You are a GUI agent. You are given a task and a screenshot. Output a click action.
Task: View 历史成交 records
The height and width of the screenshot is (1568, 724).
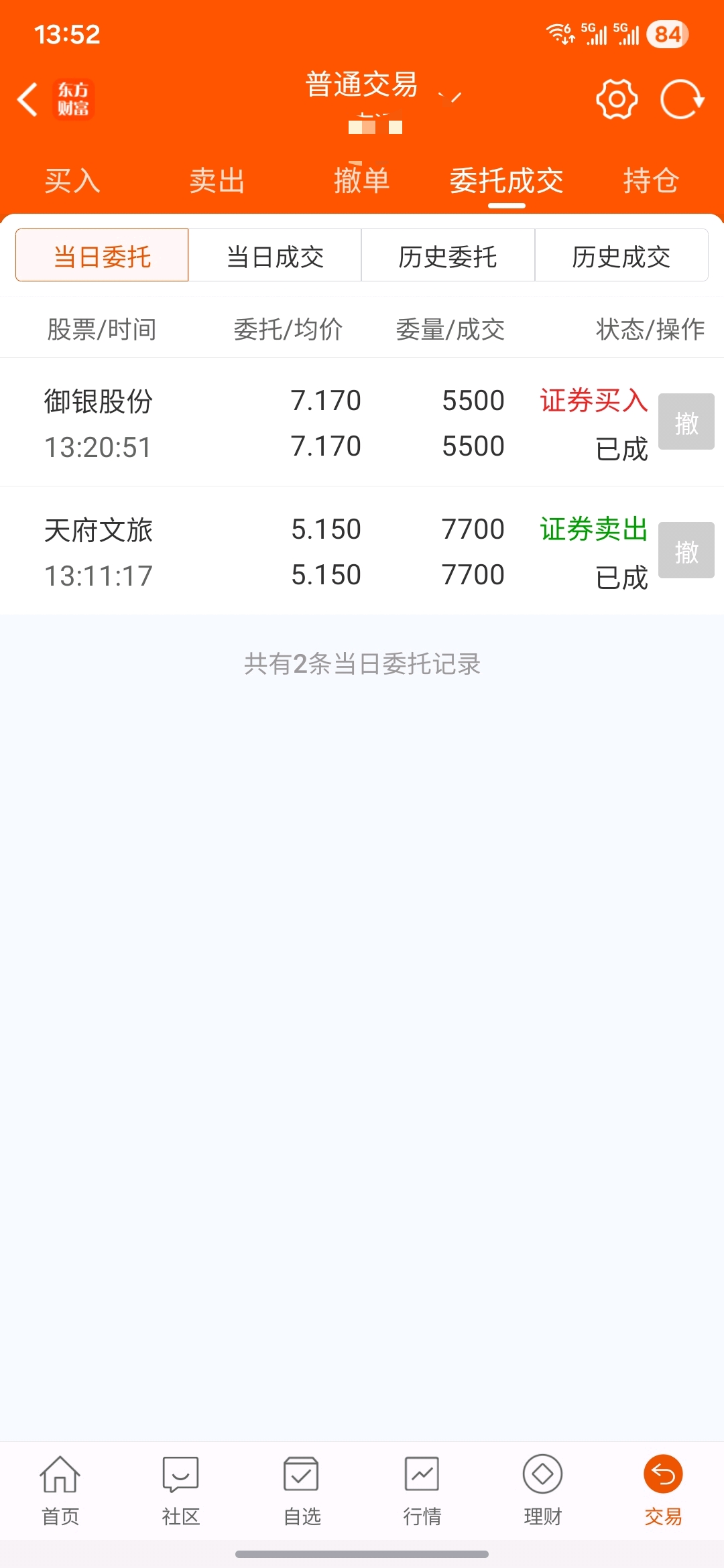tap(621, 255)
